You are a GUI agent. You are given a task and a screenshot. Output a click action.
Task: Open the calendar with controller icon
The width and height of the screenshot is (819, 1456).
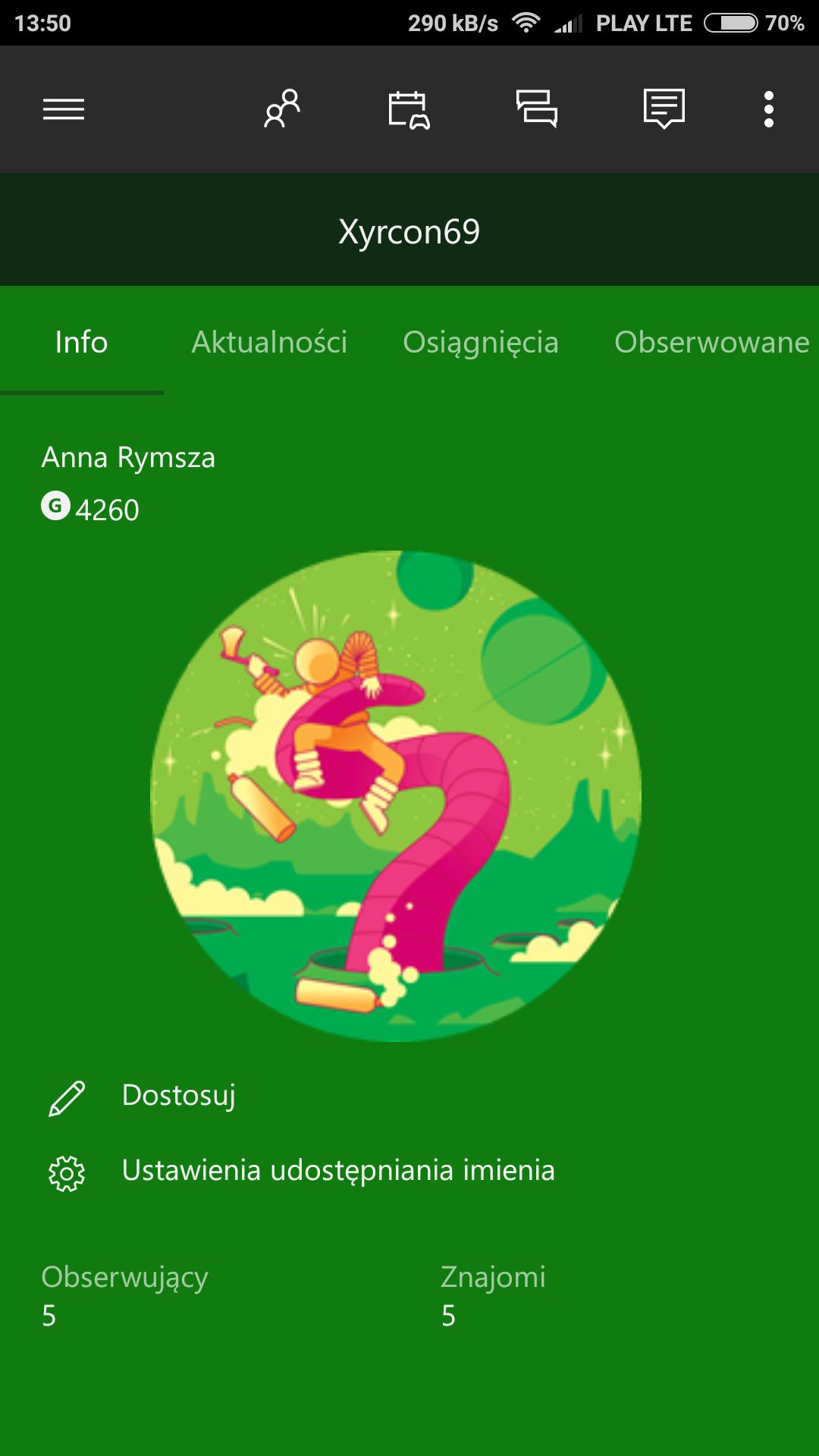409,110
